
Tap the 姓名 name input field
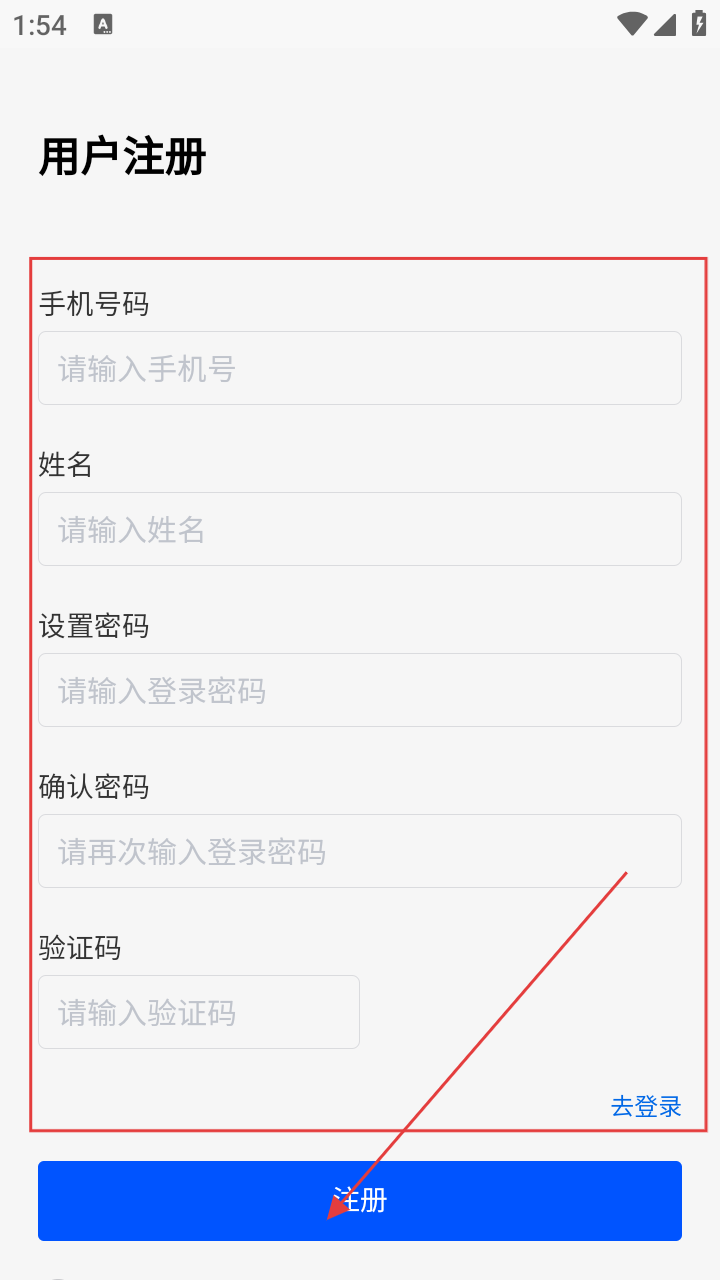click(360, 529)
